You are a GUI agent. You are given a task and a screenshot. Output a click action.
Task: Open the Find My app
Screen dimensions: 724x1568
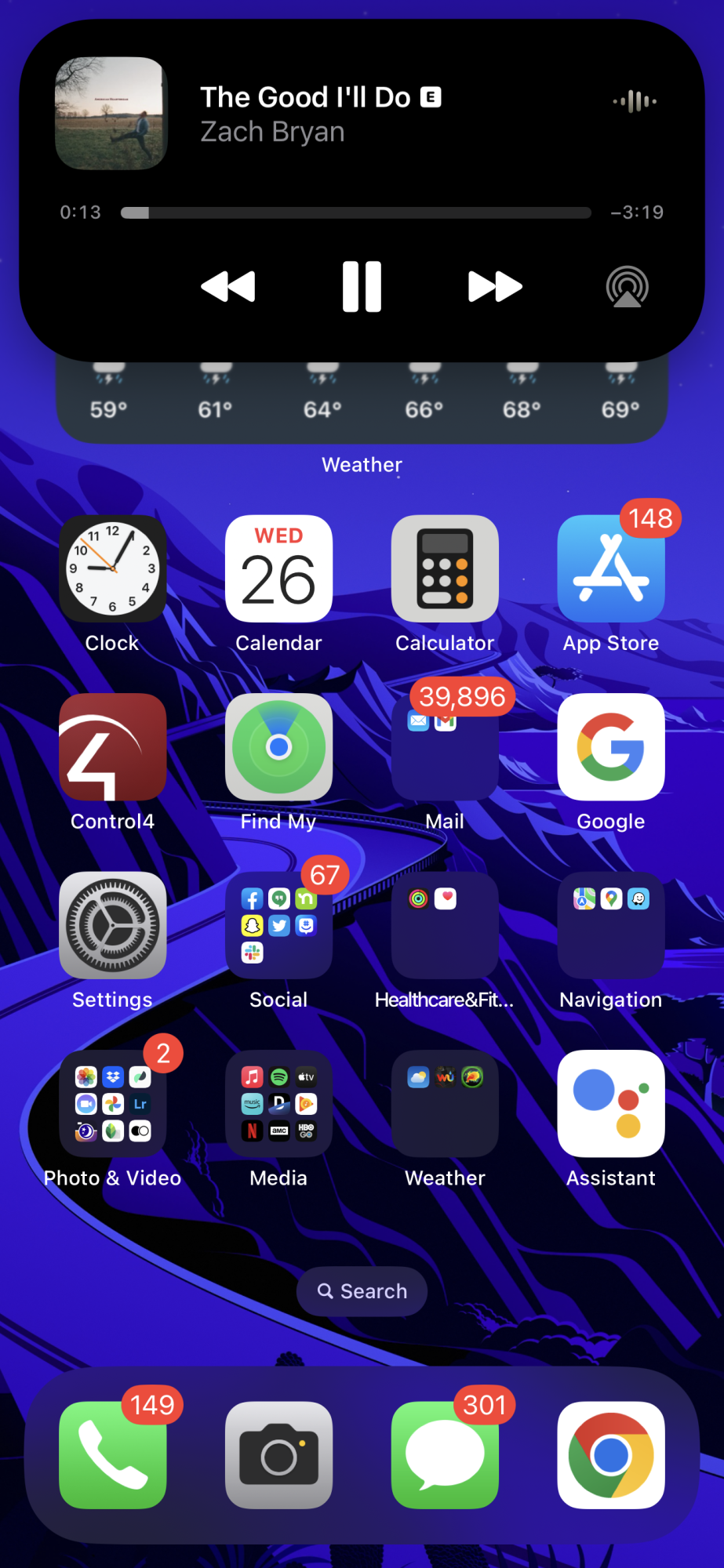[x=278, y=747]
